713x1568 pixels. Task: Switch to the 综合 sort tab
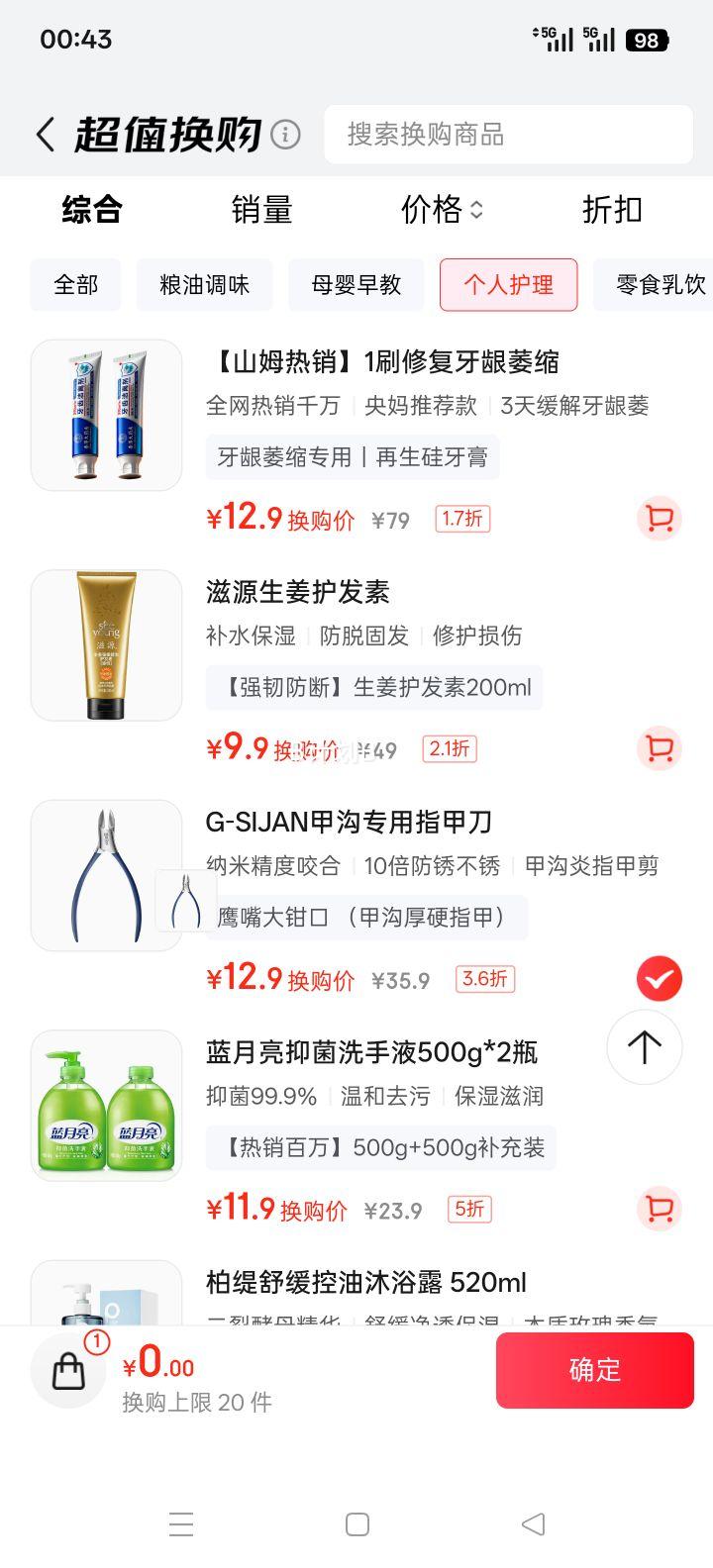pos(91,210)
